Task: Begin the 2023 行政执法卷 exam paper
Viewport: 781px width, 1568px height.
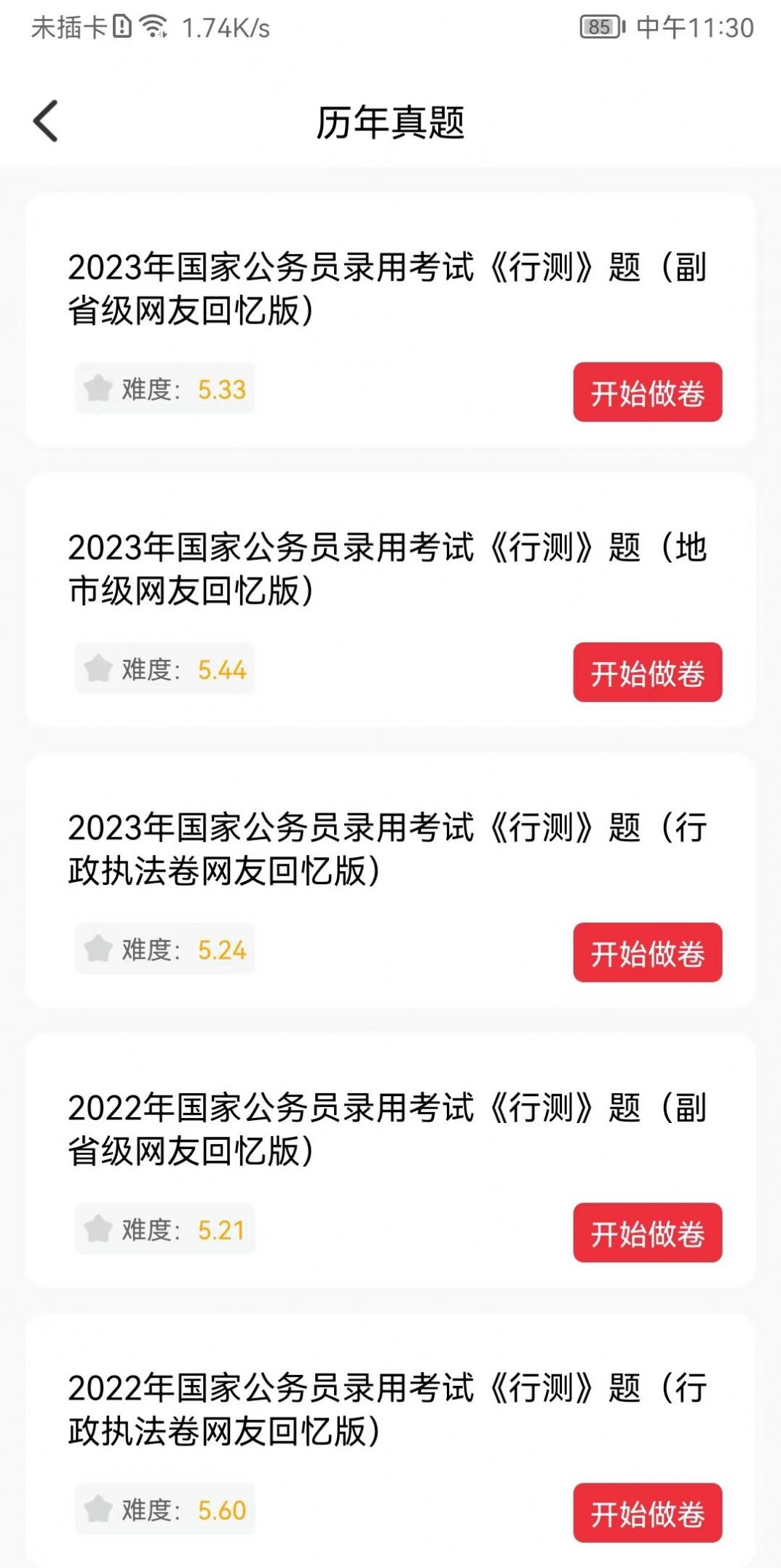Action: (x=647, y=953)
